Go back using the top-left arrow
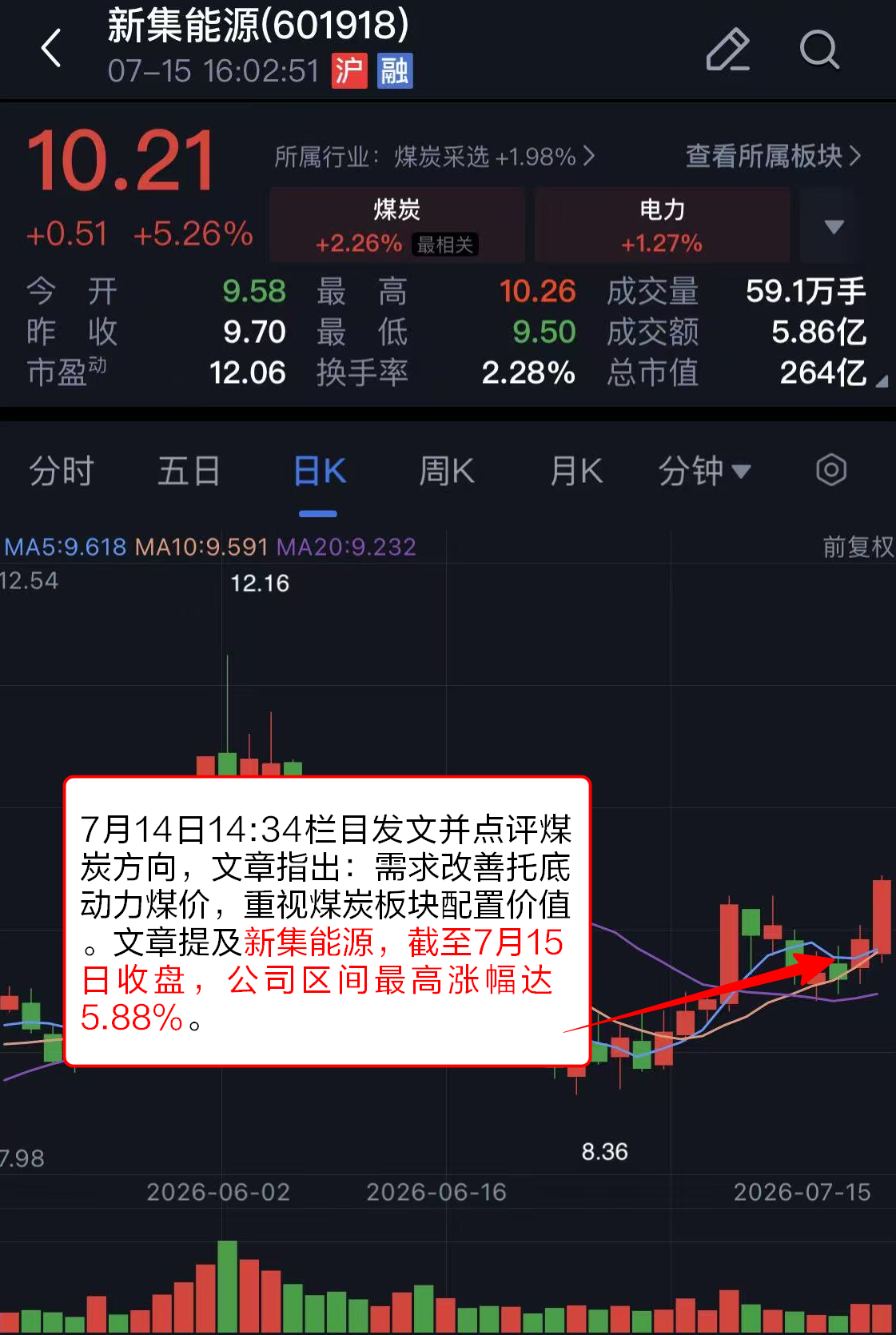The image size is (896, 1335). 51,48
